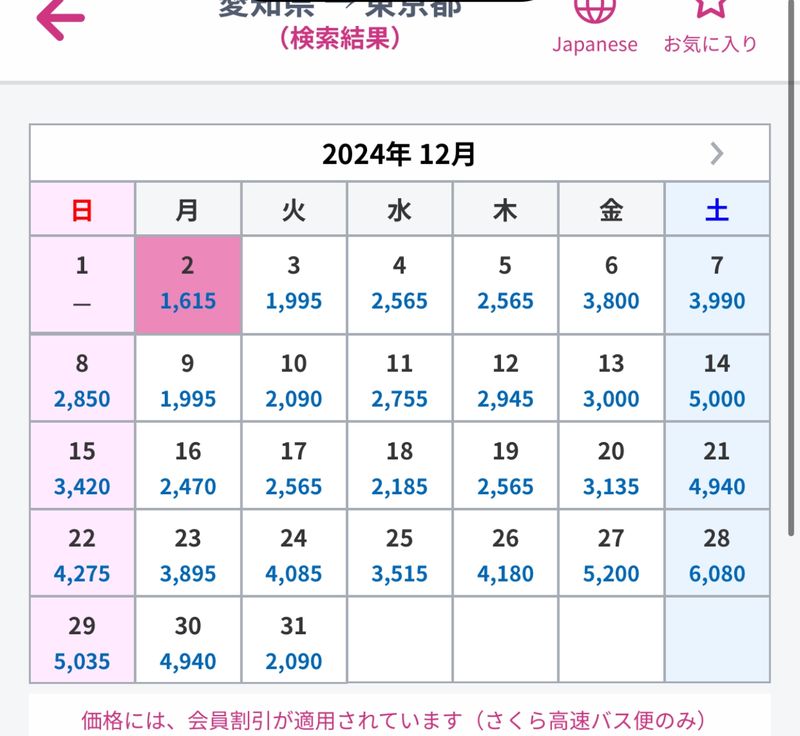Choose December 27 priced 5,200
Viewport: 800px width, 736px height.
(x=611, y=556)
